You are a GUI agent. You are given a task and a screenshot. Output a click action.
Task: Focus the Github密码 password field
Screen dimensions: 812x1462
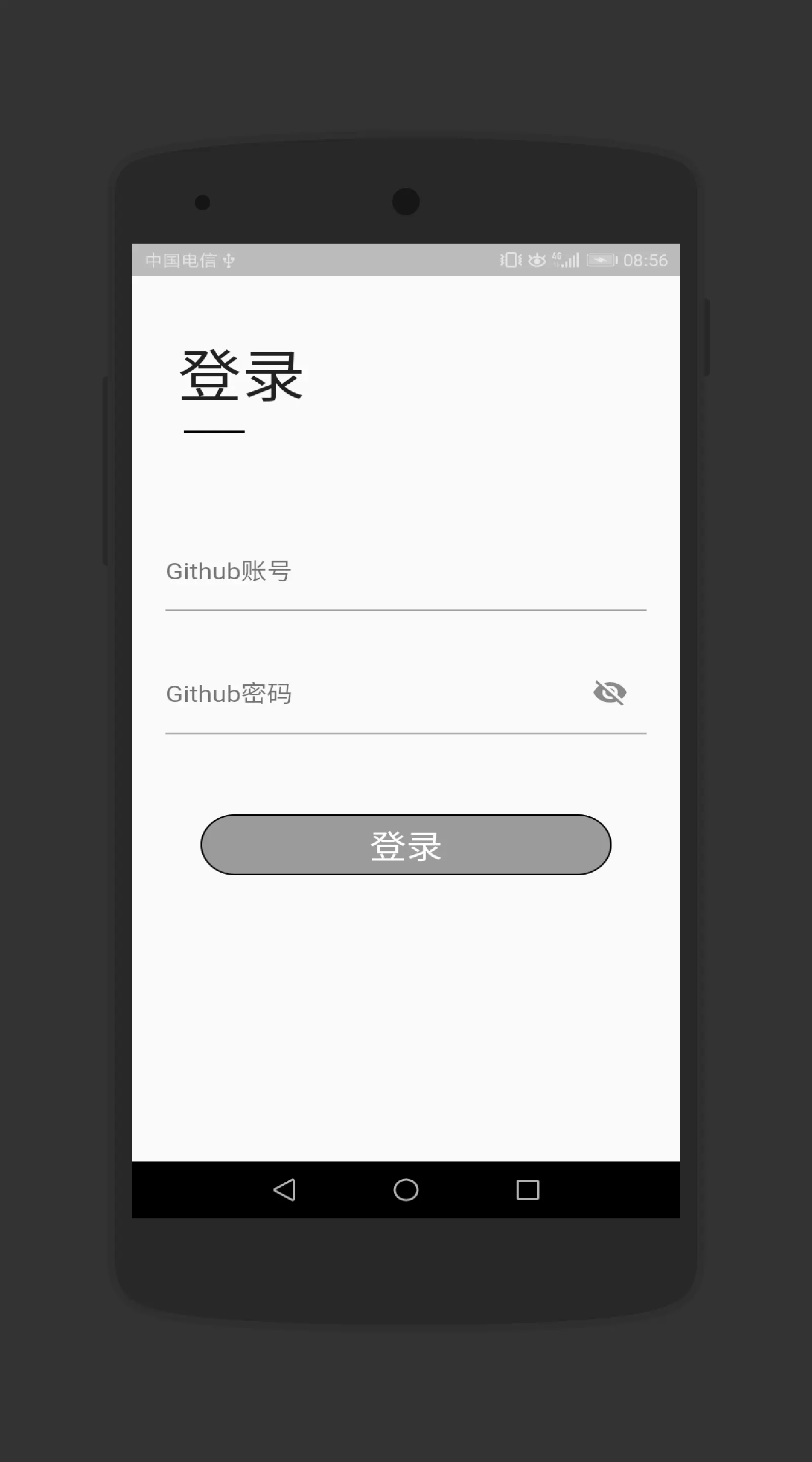point(375,693)
